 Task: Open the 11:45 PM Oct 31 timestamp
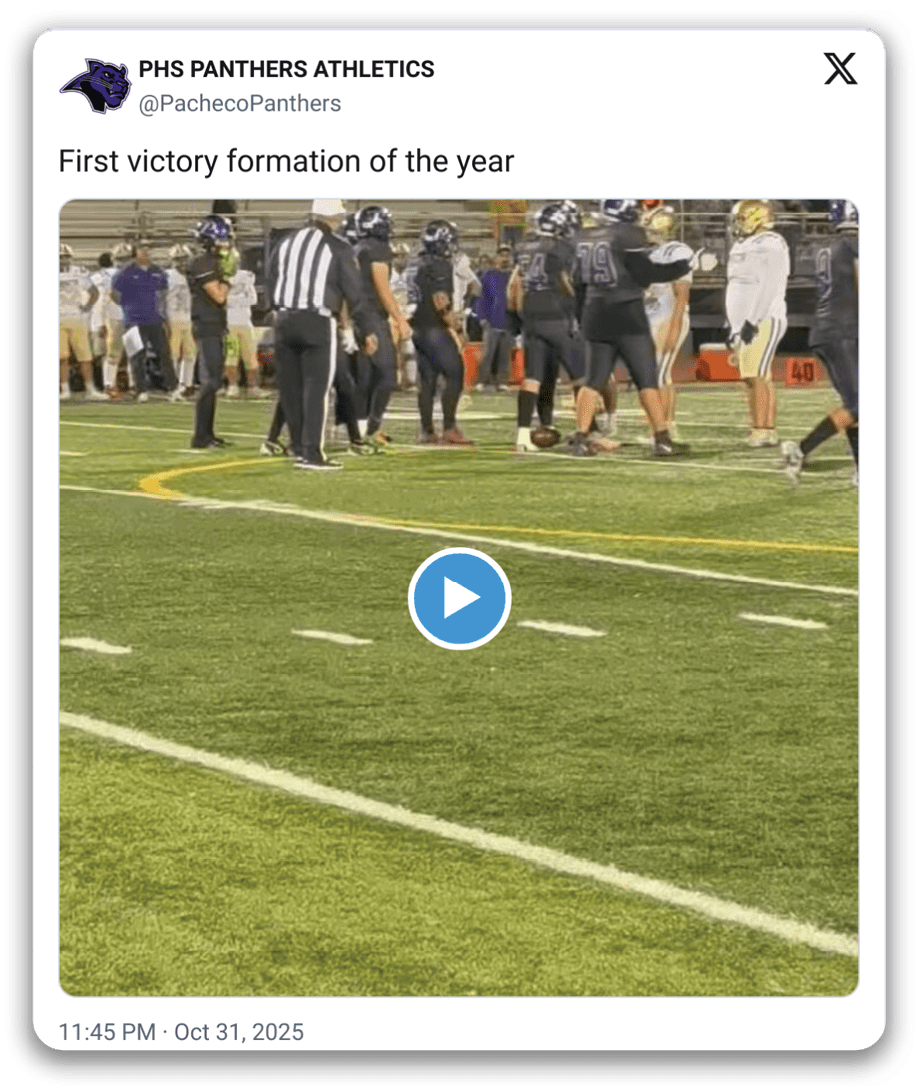click(181, 1032)
